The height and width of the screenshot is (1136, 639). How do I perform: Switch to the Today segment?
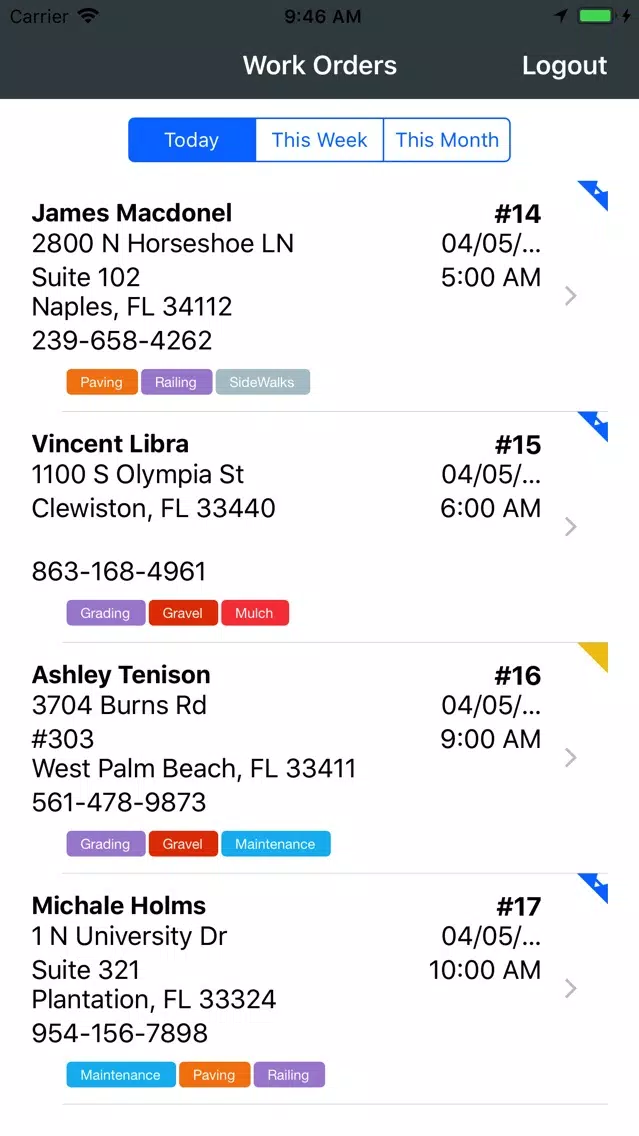(192, 140)
